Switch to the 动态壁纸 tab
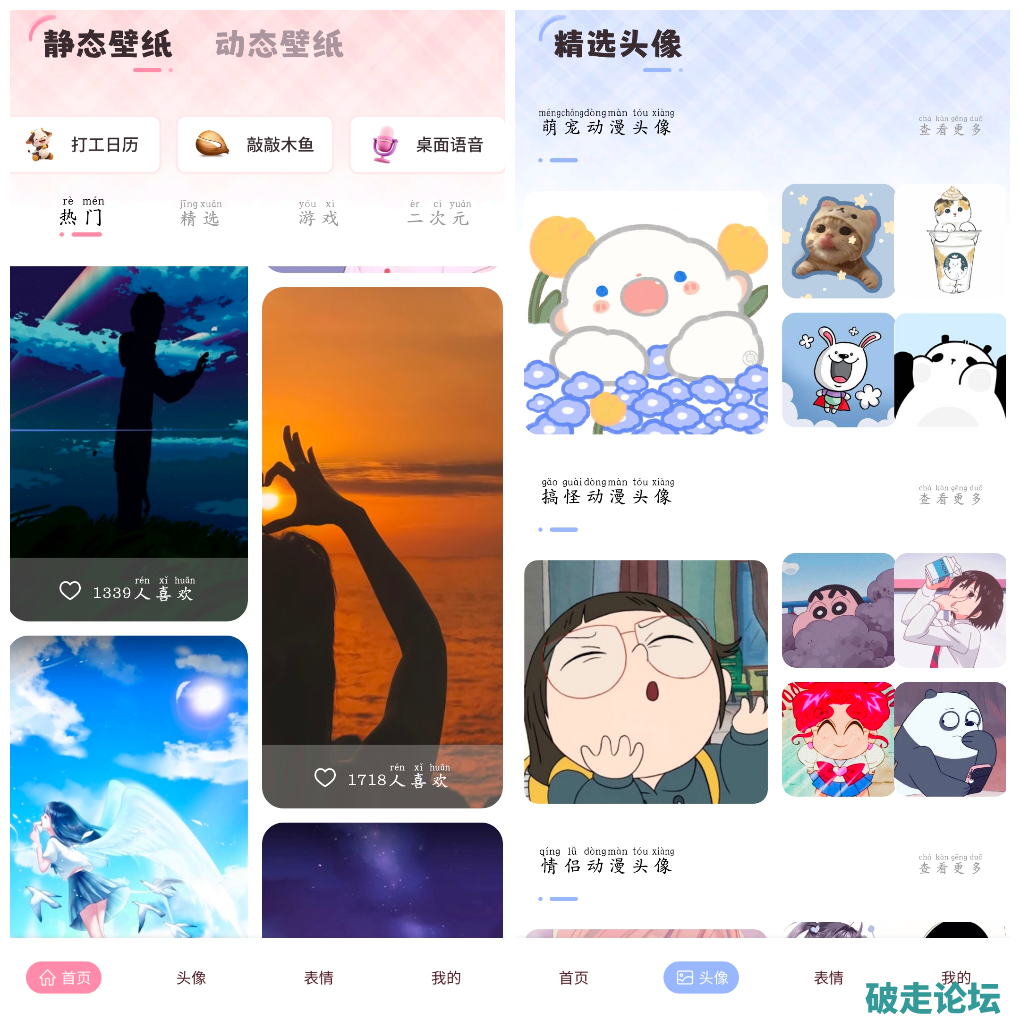Viewport: 1020px width, 1020px height. point(279,44)
